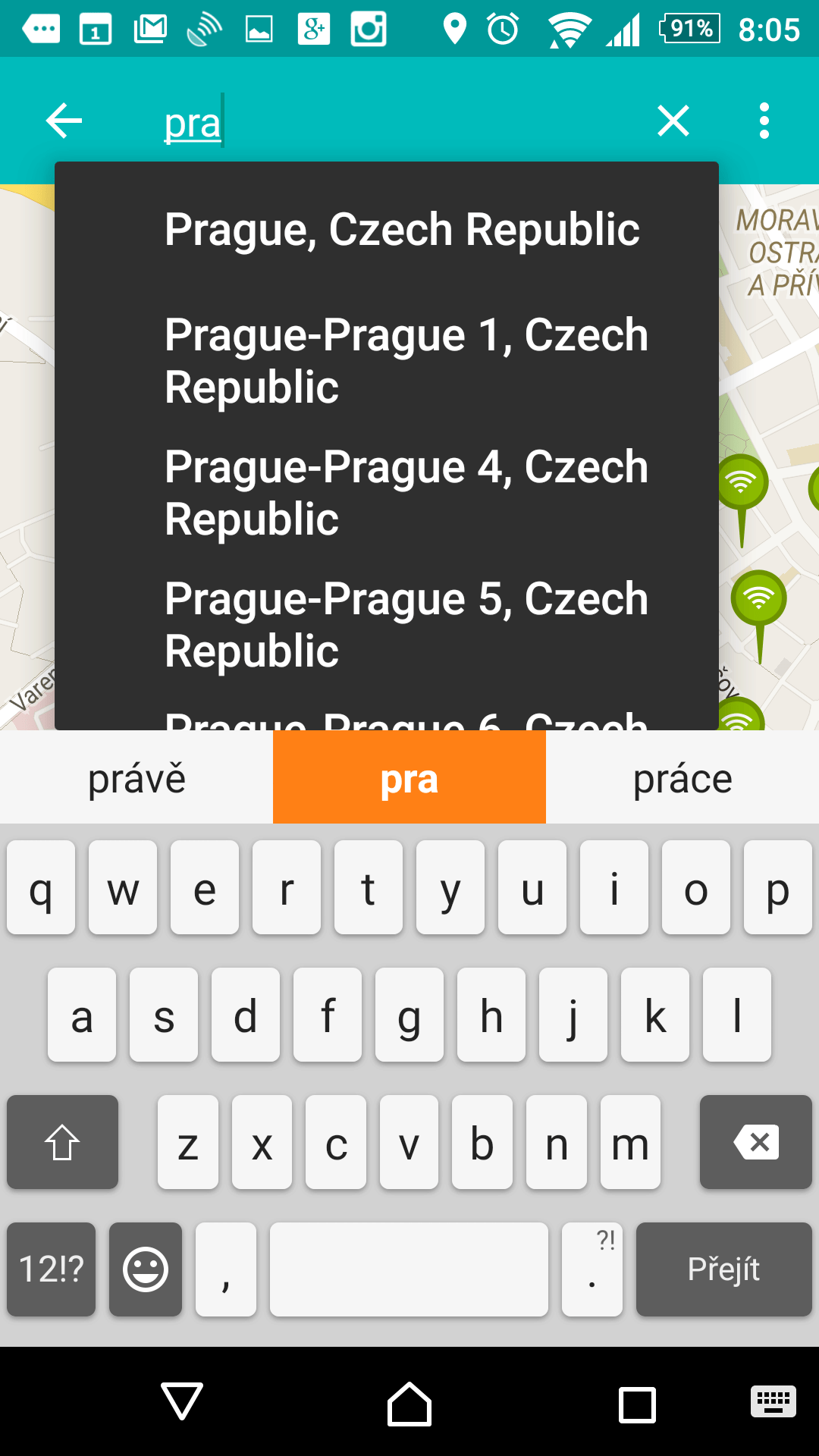Viewport: 819px width, 1456px height.
Task: Choose Prague-Prague 1, Czech Republic
Action: [387, 361]
